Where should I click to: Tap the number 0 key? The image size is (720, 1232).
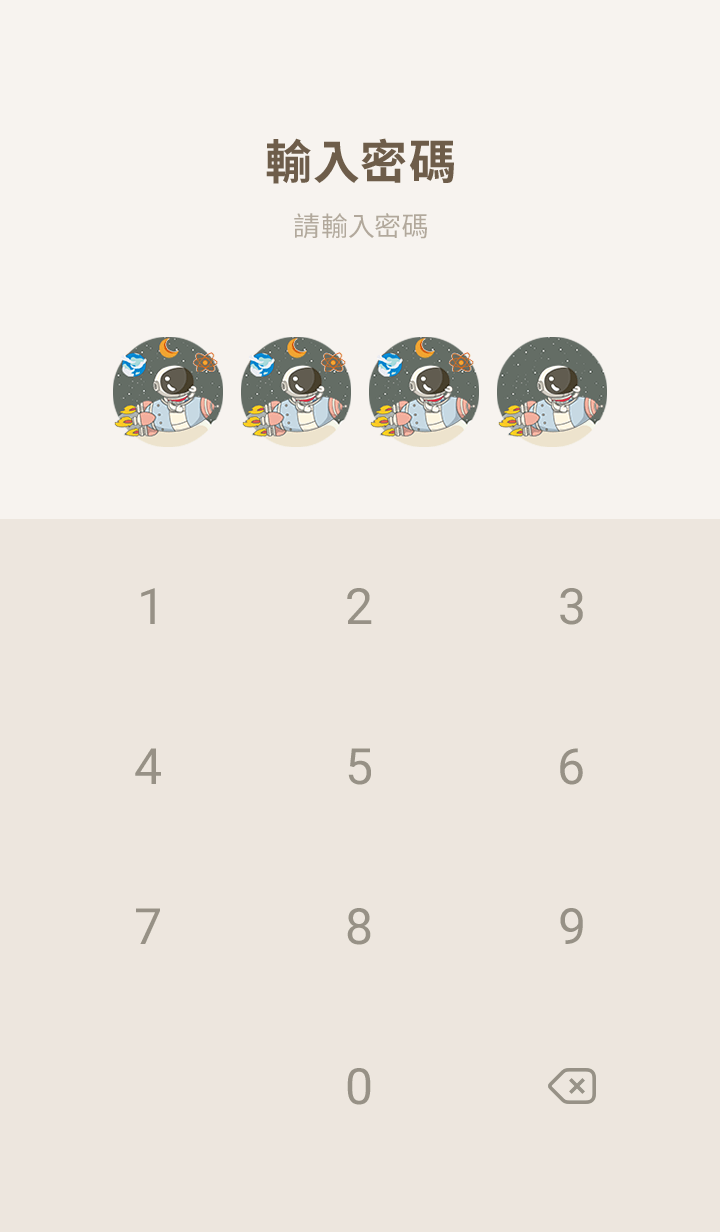coord(359,1087)
